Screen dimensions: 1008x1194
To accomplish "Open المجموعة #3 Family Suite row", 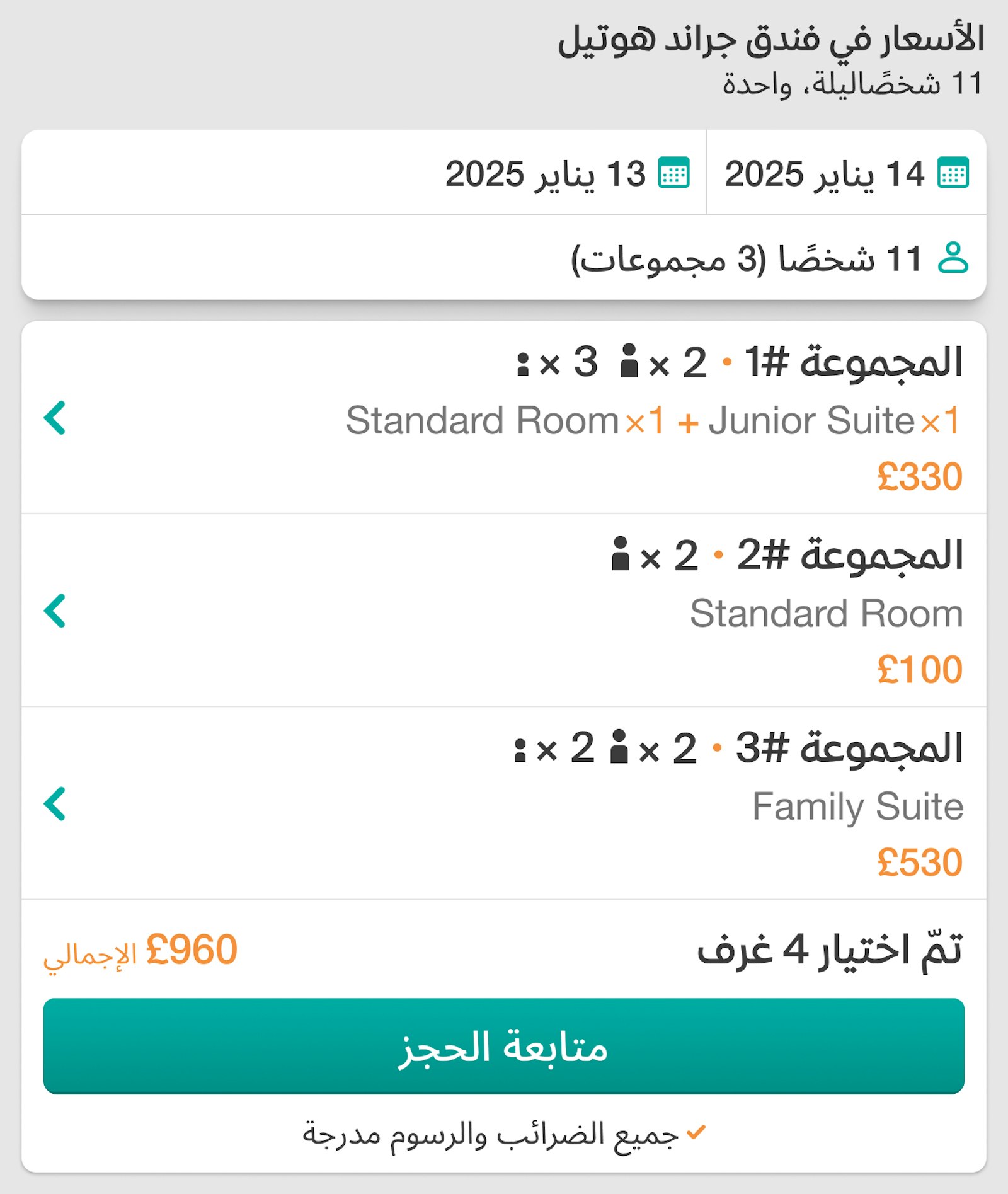I will pos(504,803).
